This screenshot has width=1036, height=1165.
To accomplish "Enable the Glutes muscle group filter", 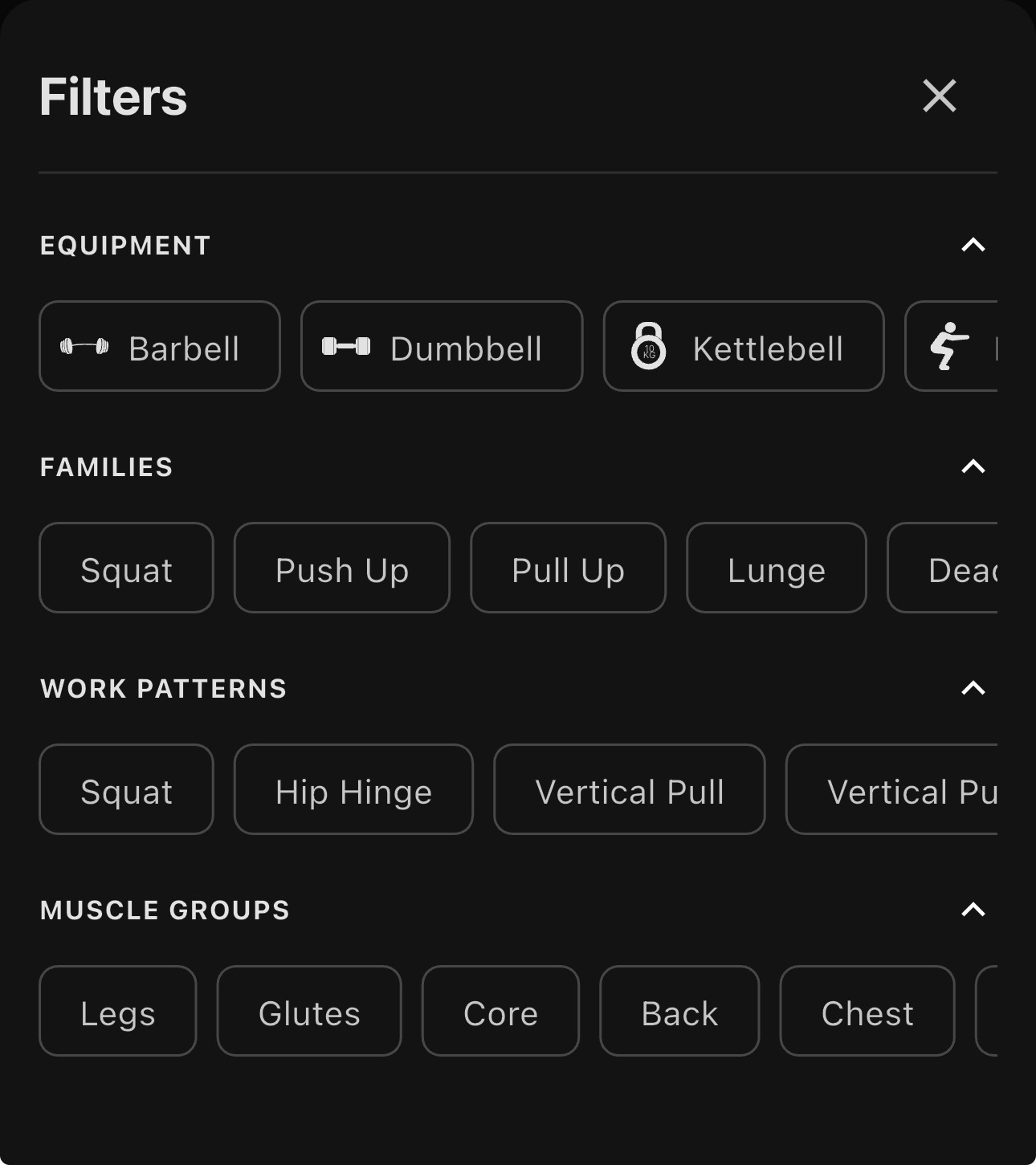I will tap(309, 1011).
